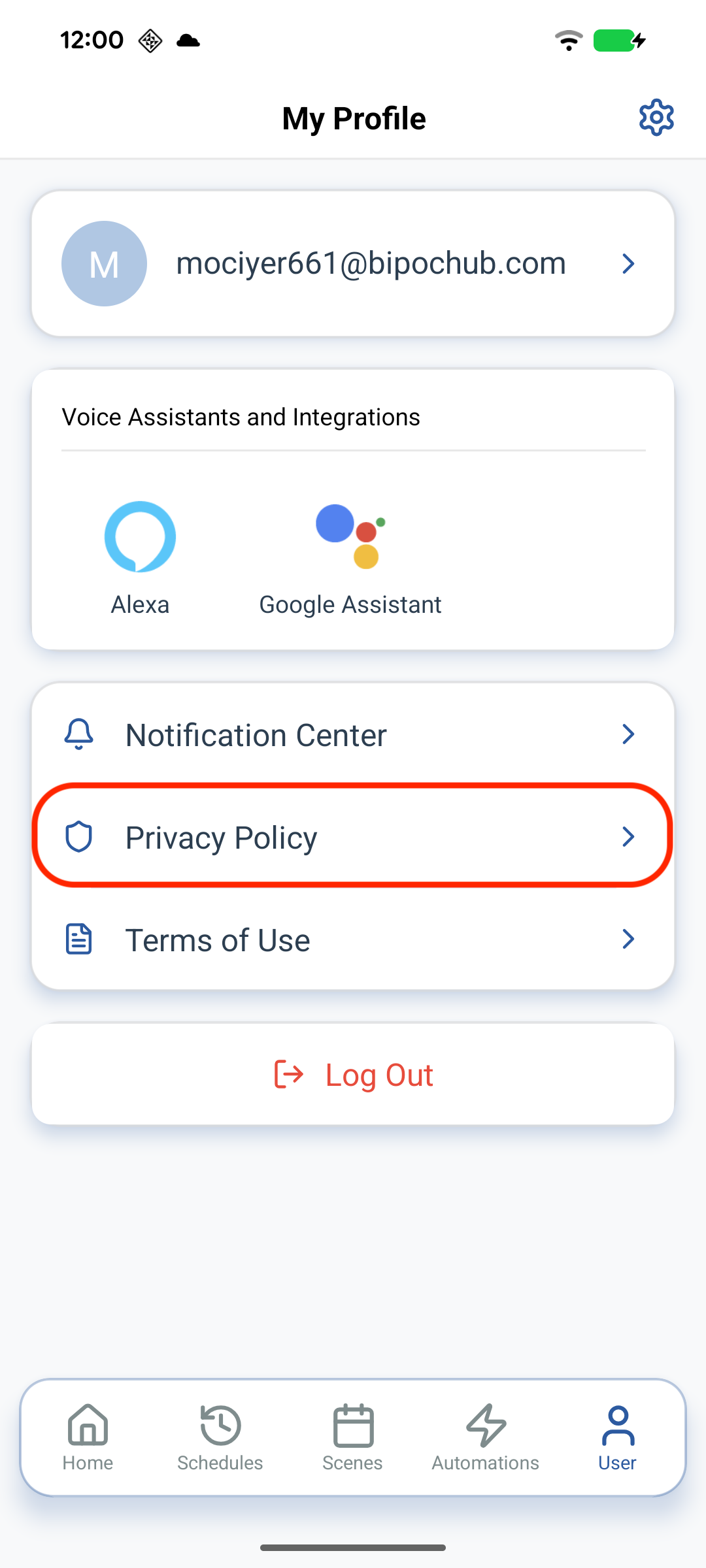Open the account row for mociyer661@bipochub.com
This screenshot has width=706, height=1568.
pos(353,263)
